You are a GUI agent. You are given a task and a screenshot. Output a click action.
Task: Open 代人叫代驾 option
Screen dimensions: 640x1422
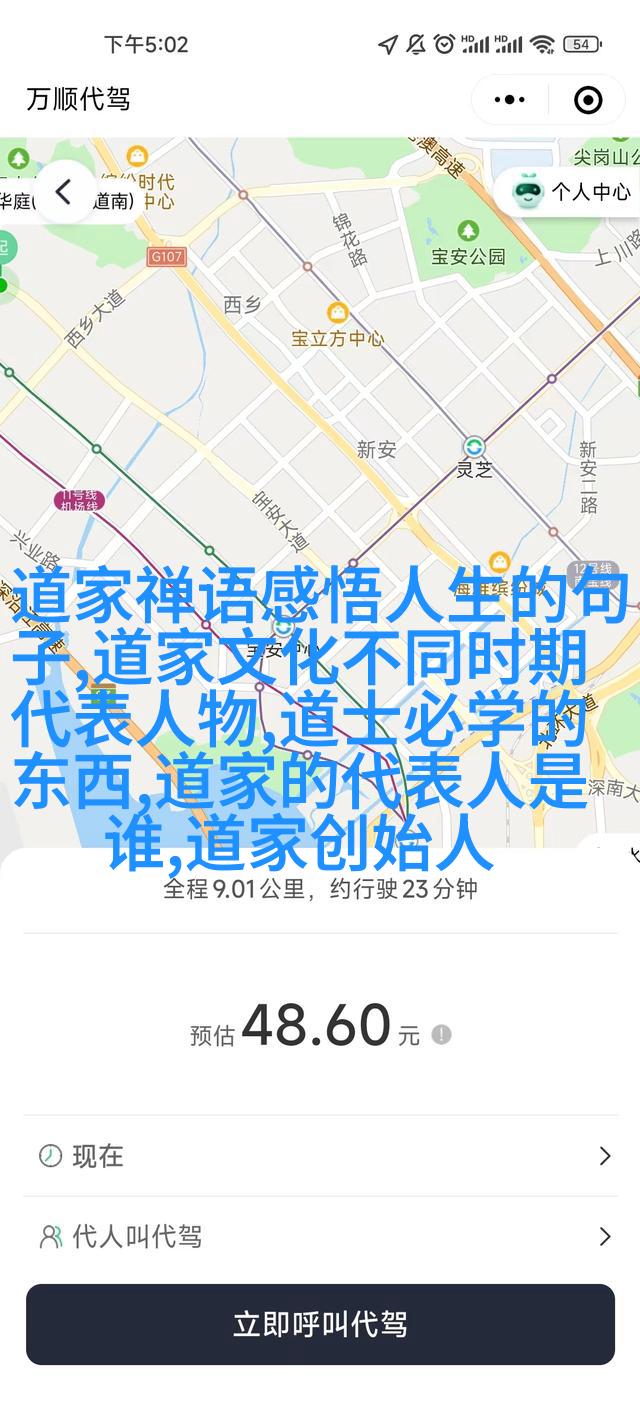click(x=320, y=1237)
